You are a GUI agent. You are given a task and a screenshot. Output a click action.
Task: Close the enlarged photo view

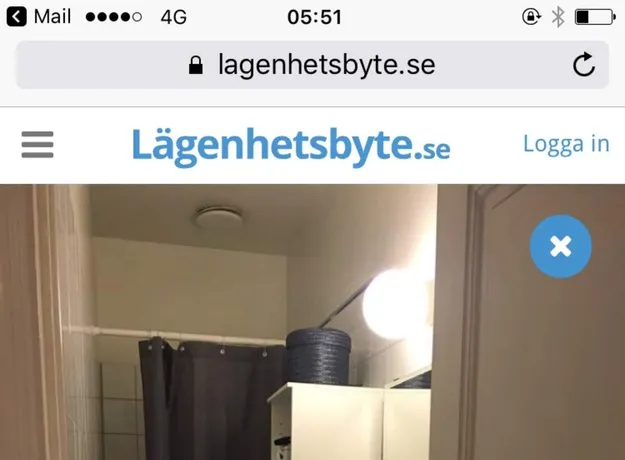pos(560,246)
